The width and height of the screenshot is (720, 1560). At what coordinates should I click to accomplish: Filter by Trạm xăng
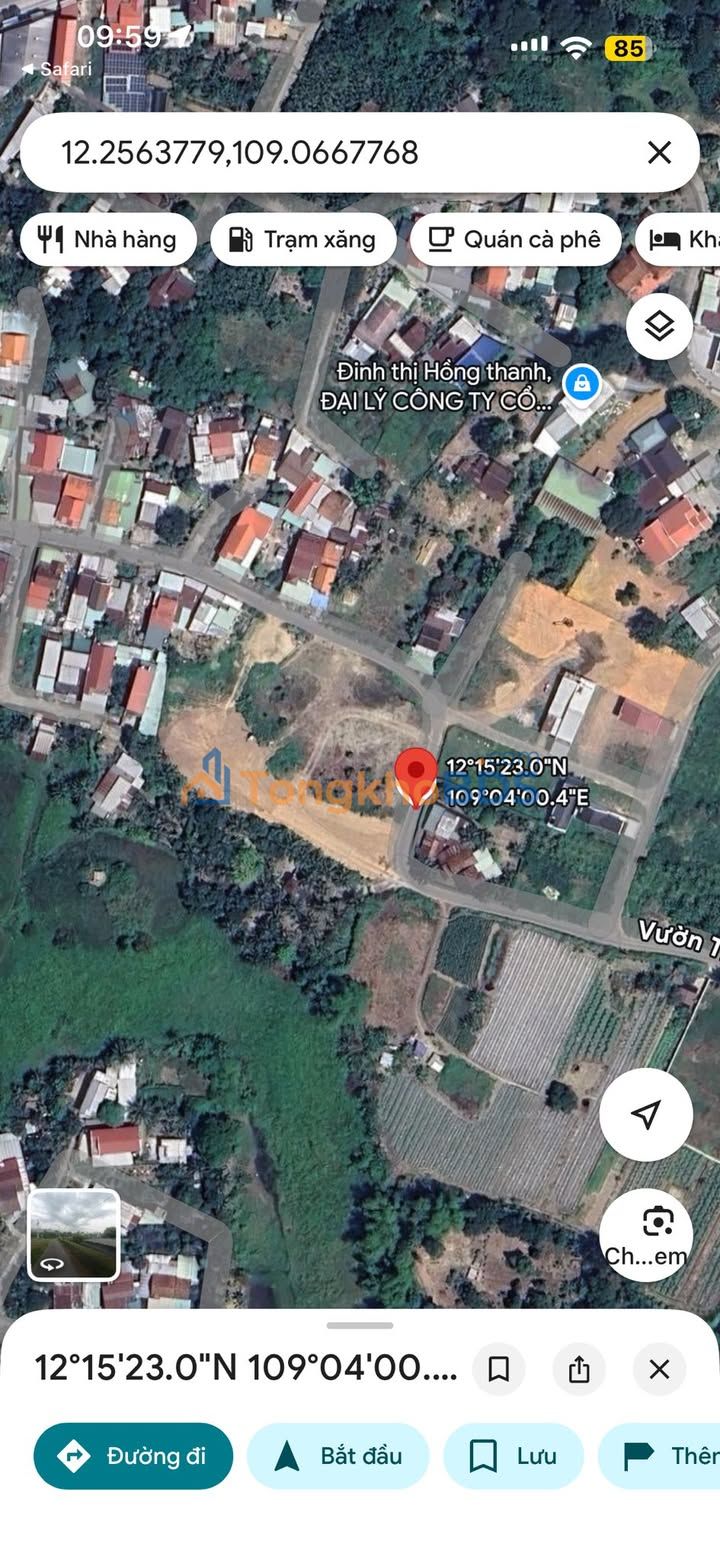tap(303, 240)
